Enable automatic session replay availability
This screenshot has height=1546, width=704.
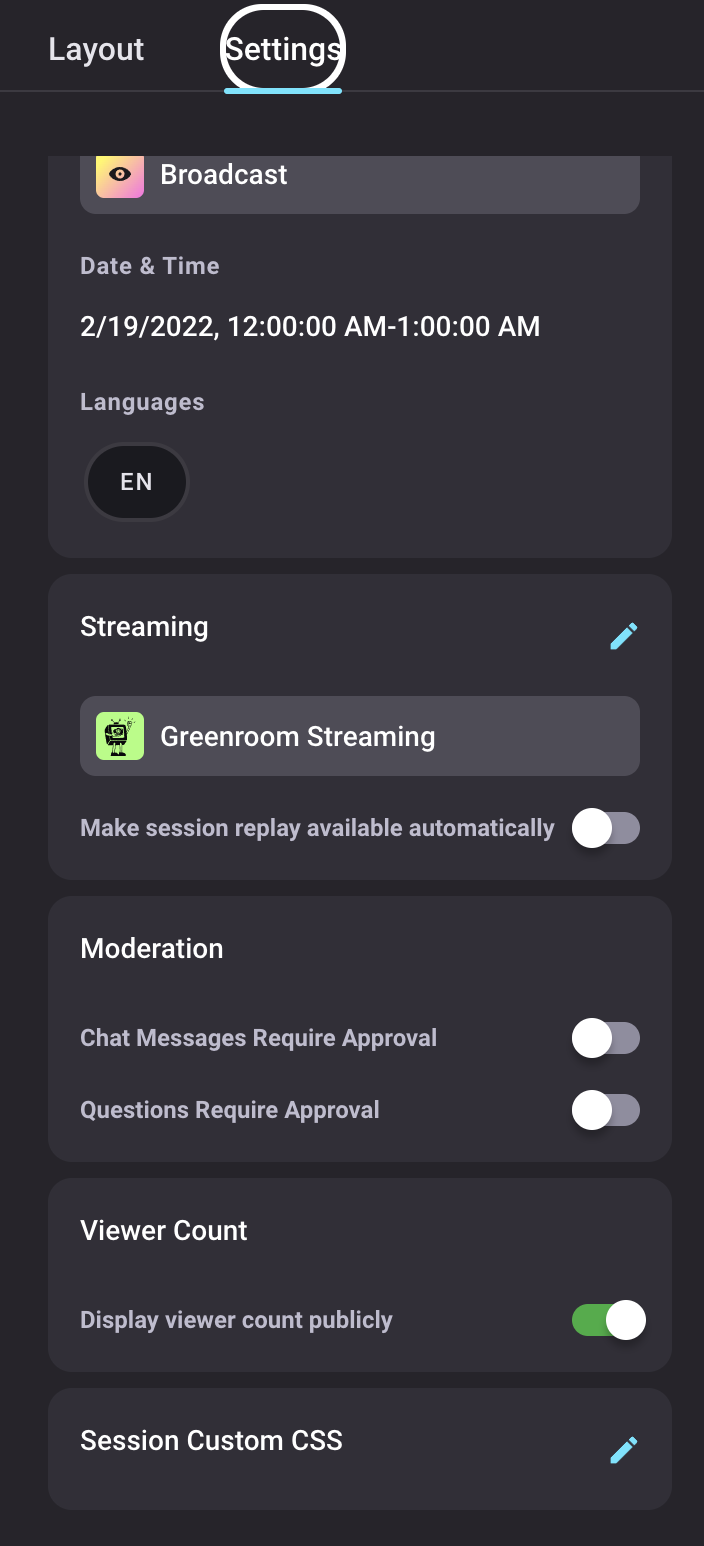pos(606,828)
